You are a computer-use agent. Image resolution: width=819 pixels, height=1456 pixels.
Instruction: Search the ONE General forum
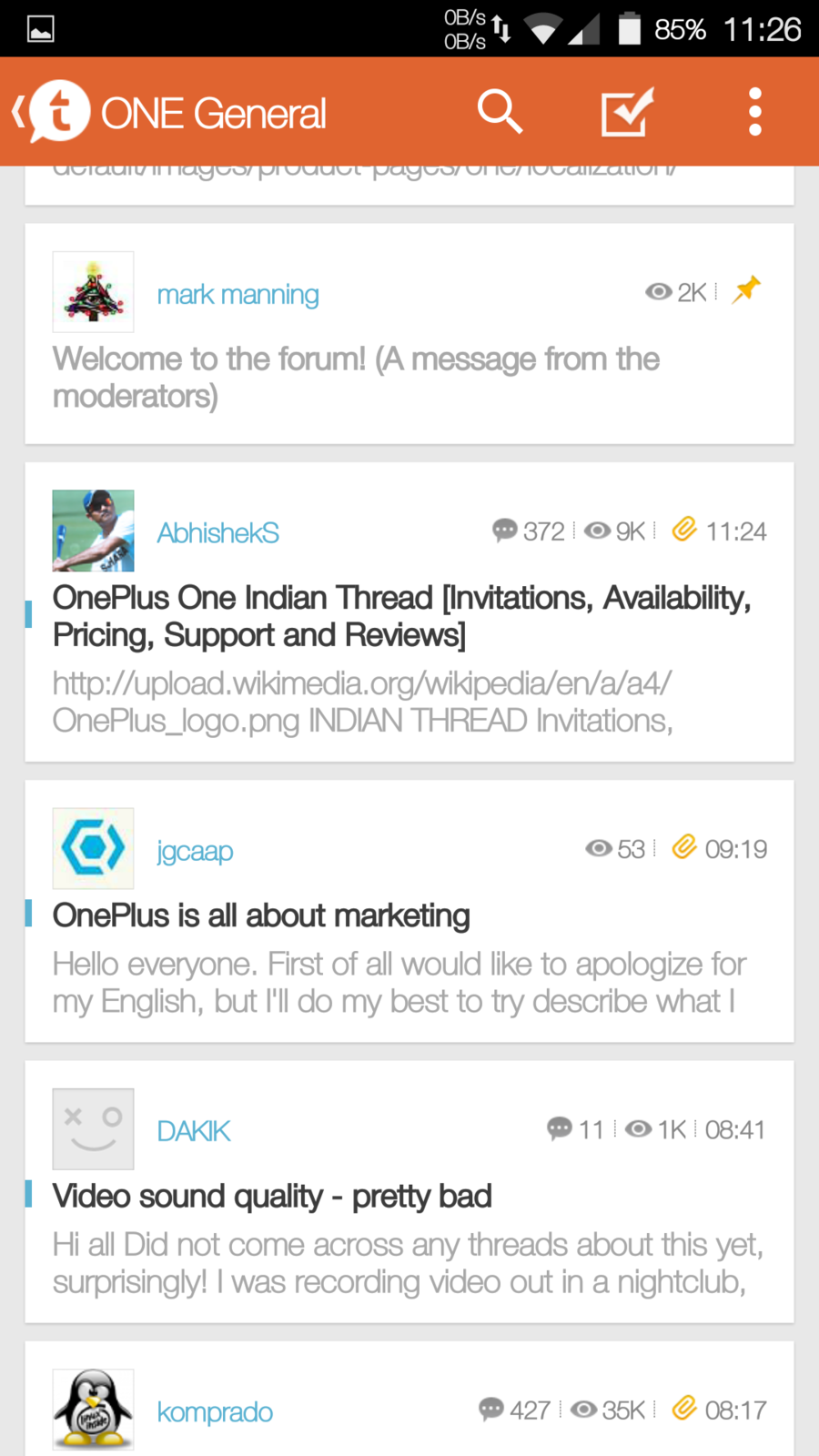pyautogui.click(x=500, y=112)
